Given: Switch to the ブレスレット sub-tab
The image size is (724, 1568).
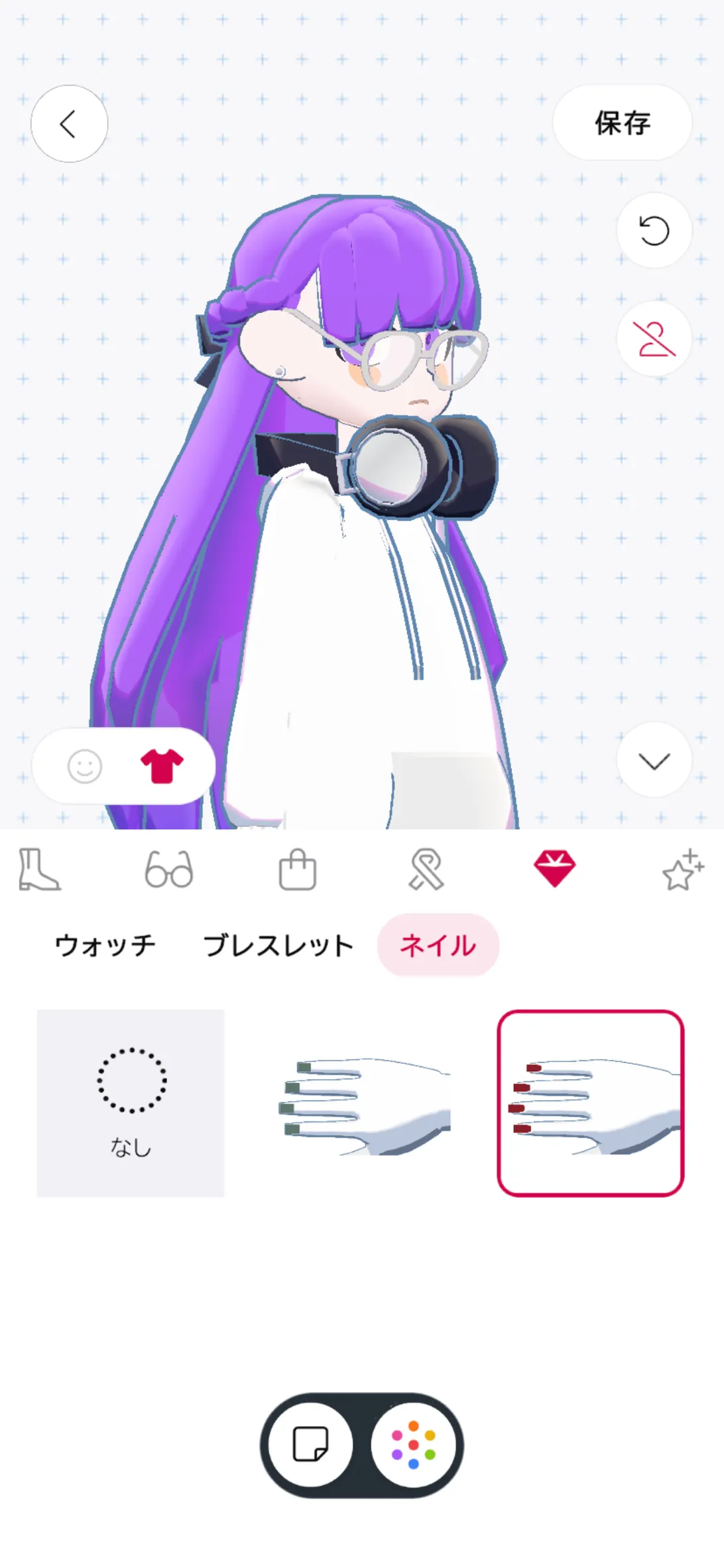Looking at the screenshot, I should point(278,945).
